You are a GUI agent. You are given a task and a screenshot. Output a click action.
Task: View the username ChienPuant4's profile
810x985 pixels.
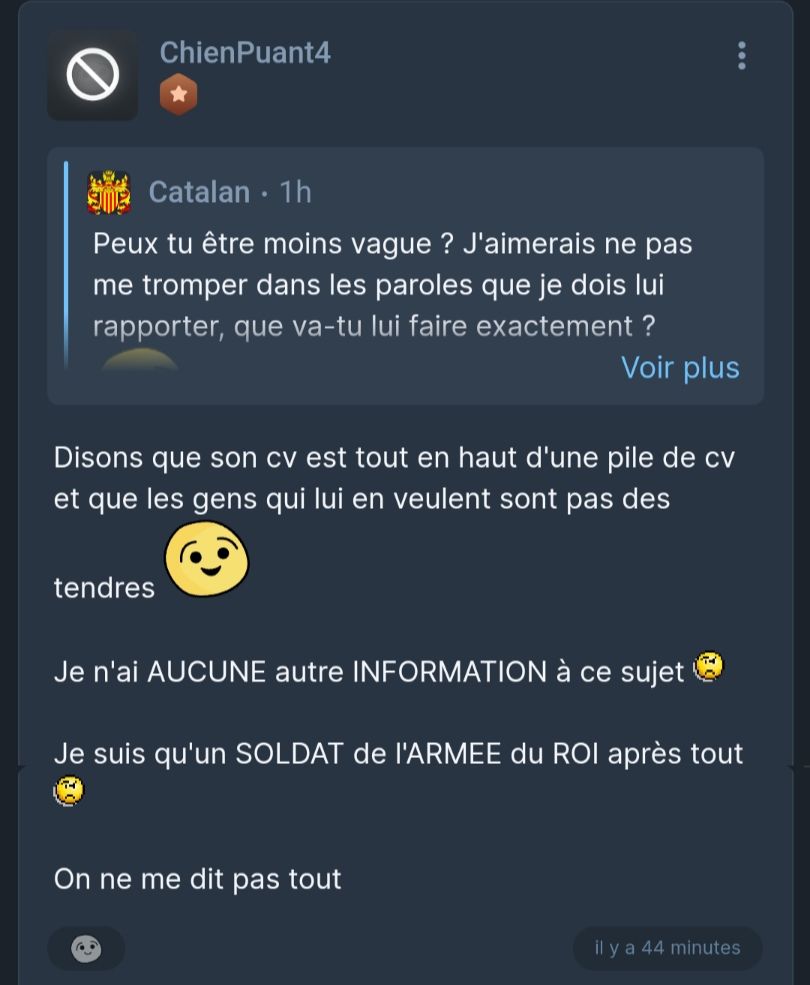pyautogui.click(x=245, y=52)
